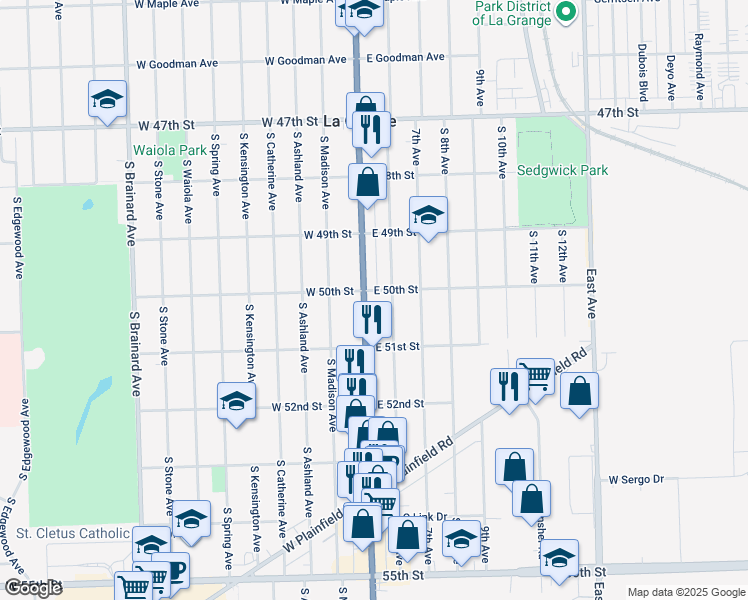This screenshot has height=600, width=748.
Task: Select the grocery cart marker on W 55th St
Action: [134, 587]
